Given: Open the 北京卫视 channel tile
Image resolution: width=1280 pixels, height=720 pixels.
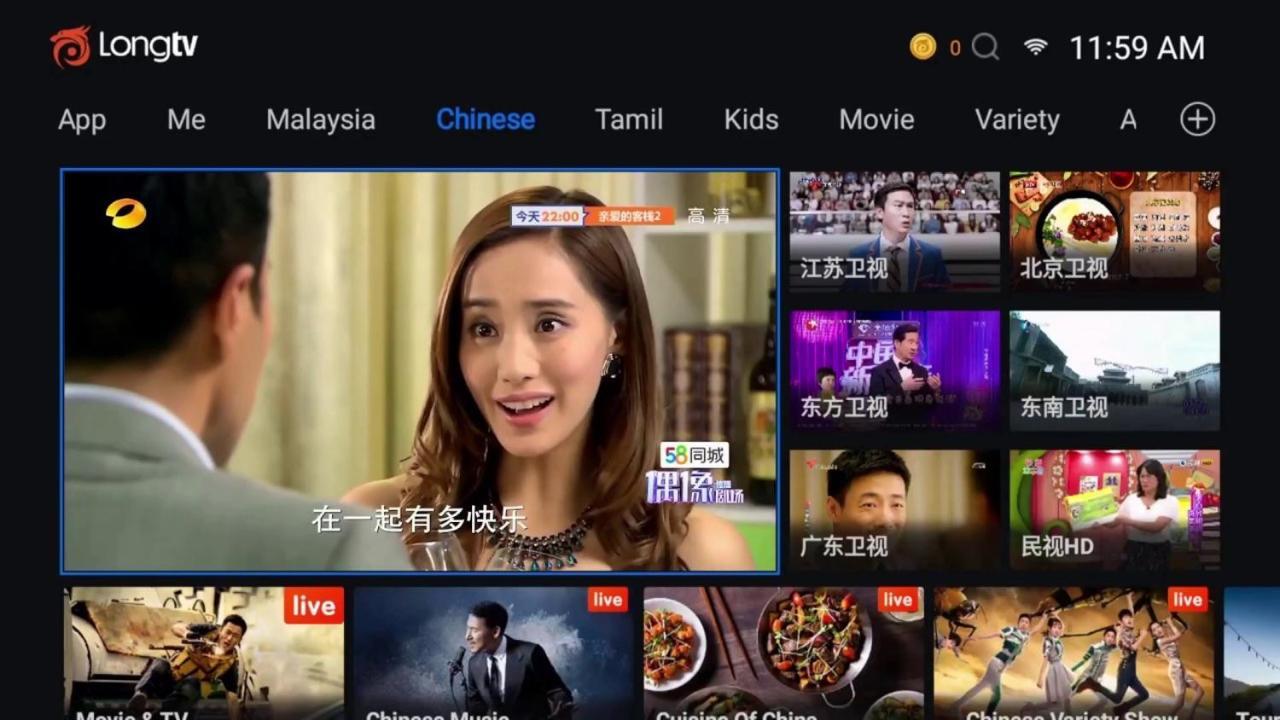Looking at the screenshot, I should (x=1114, y=231).
